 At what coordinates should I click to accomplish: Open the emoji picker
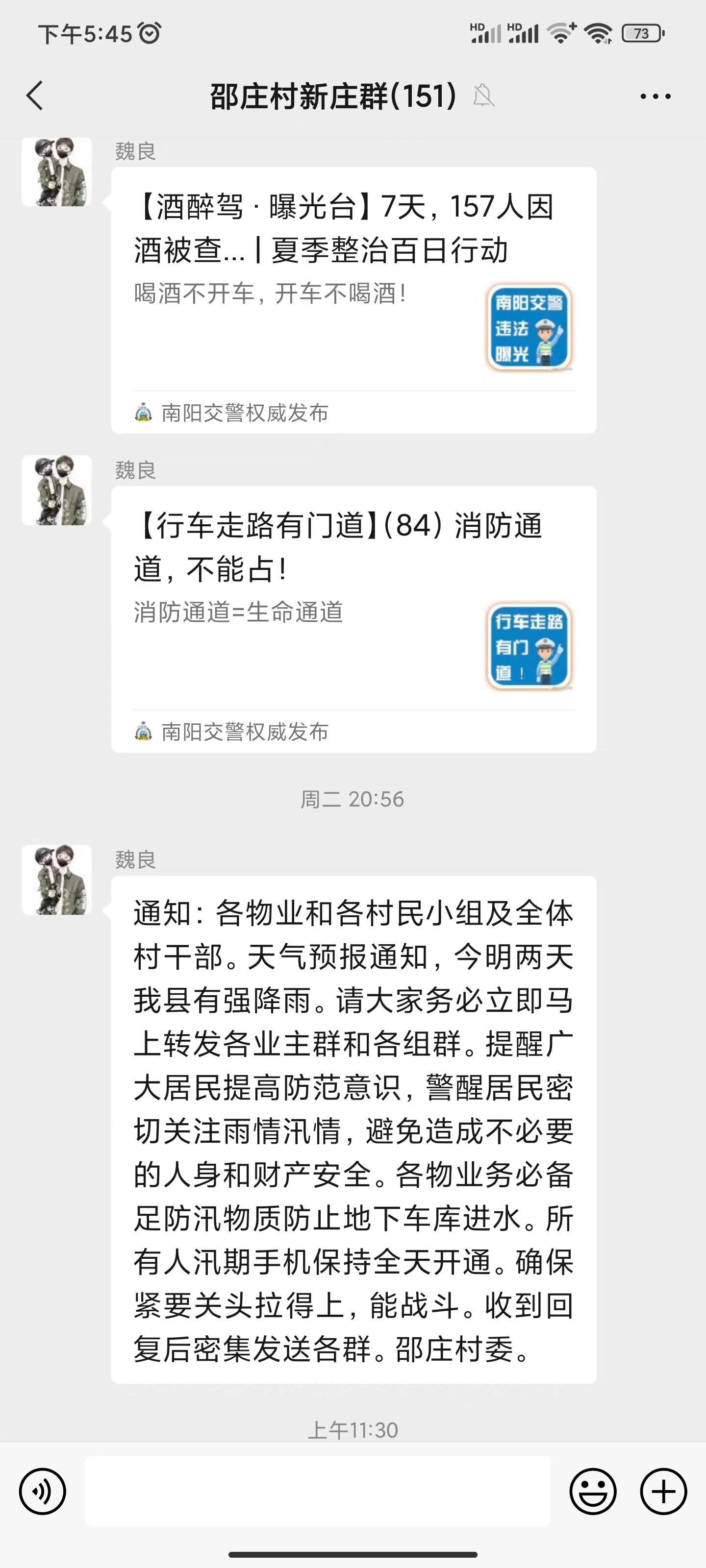[x=593, y=1491]
